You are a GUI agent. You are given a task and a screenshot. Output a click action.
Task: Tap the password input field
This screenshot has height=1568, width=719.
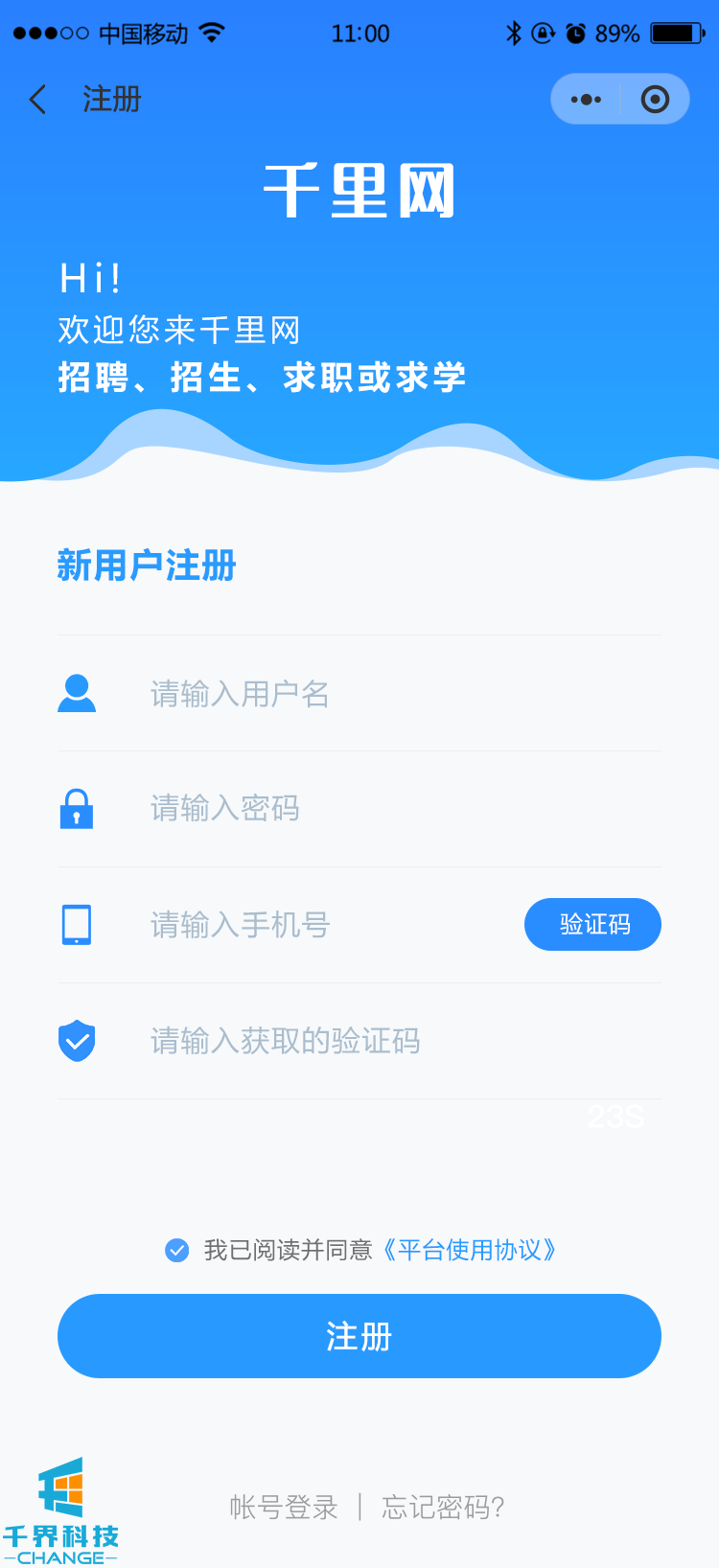pyautogui.click(x=383, y=809)
